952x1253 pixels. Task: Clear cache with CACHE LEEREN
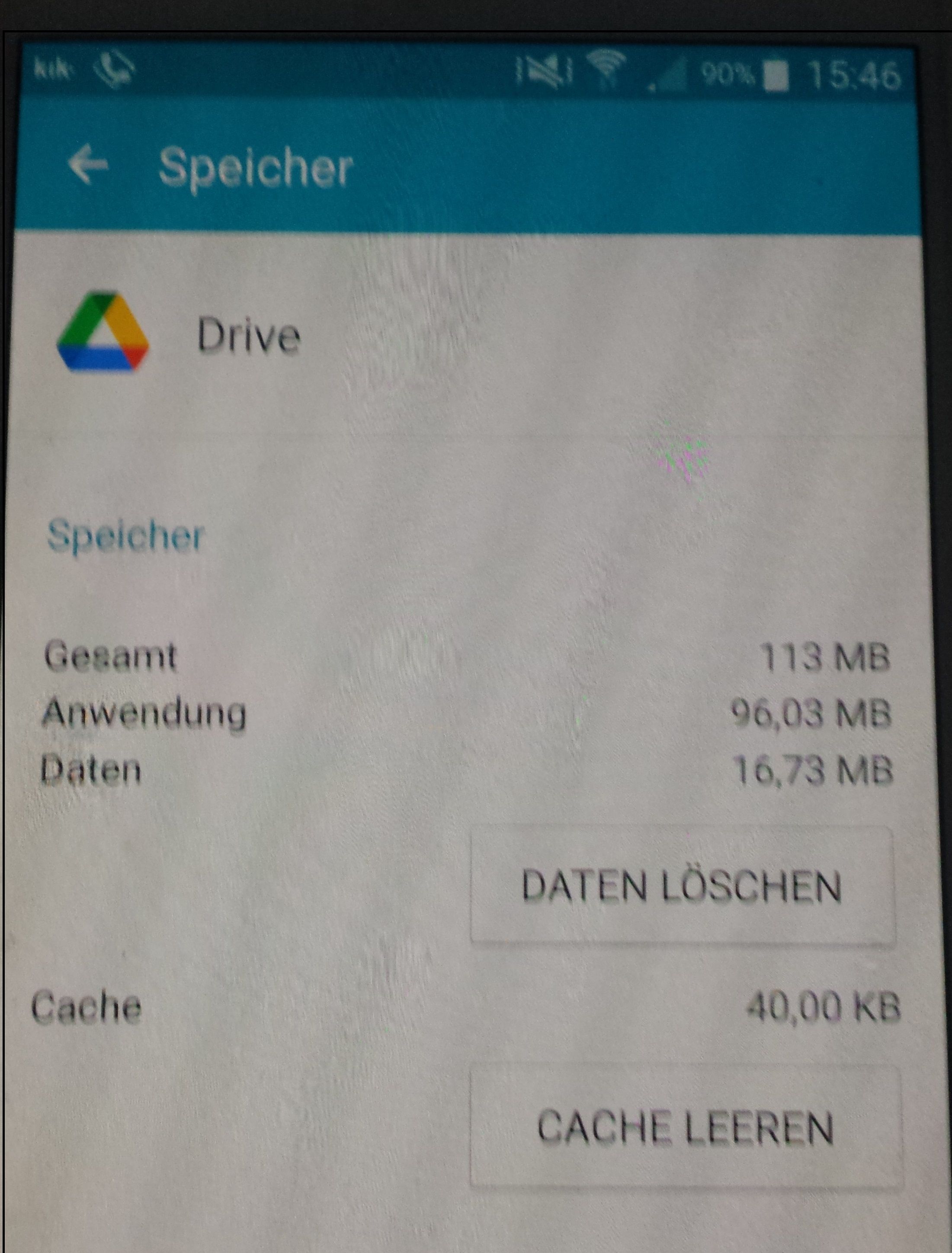685,1127
